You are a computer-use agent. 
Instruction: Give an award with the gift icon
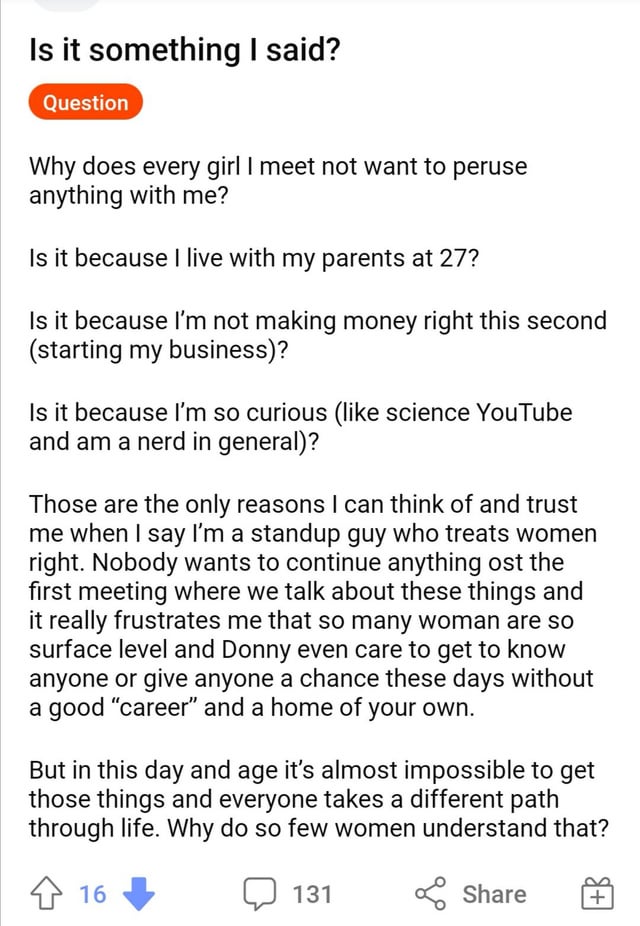(x=596, y=893)
